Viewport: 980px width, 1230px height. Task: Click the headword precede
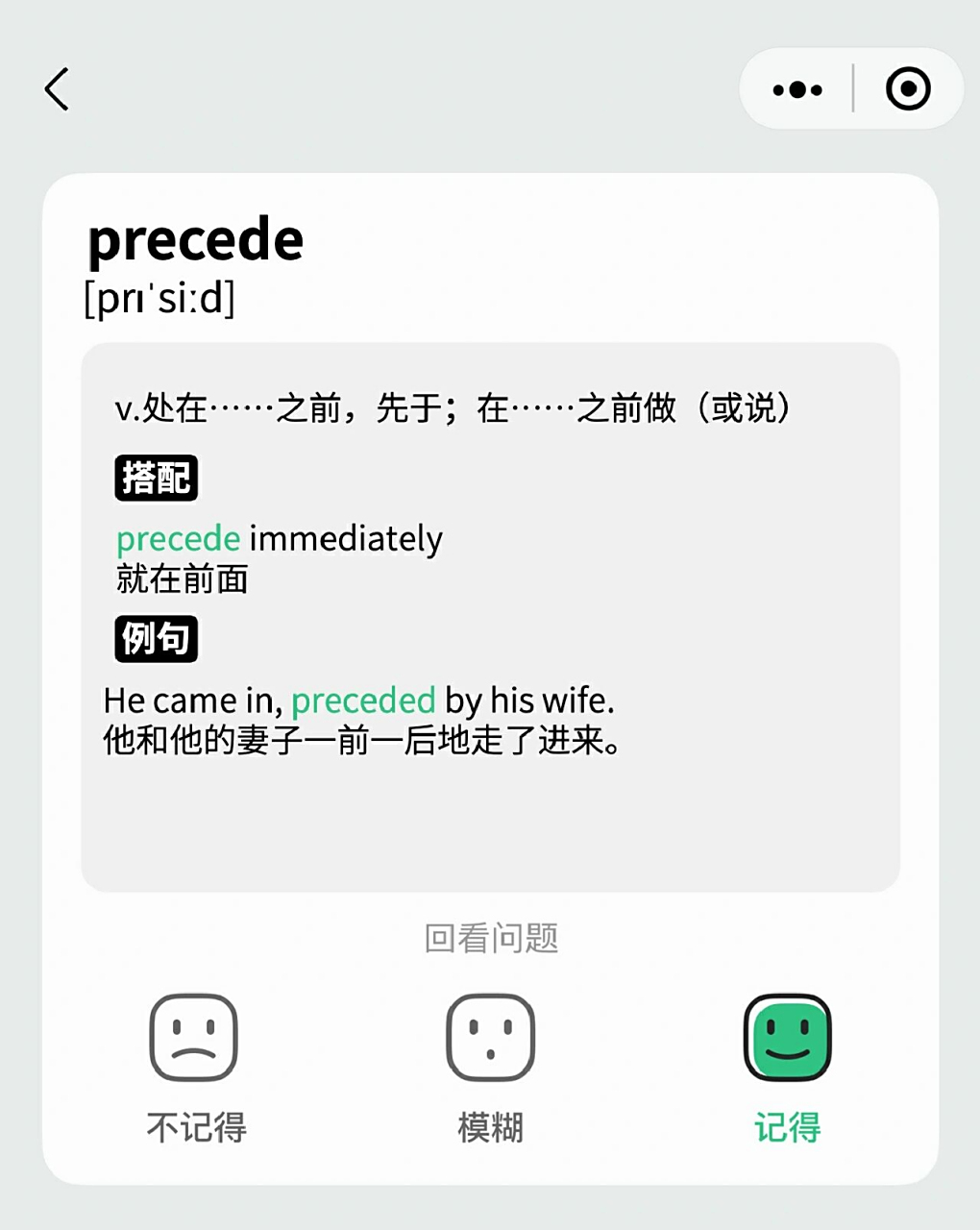pos(195,240)
